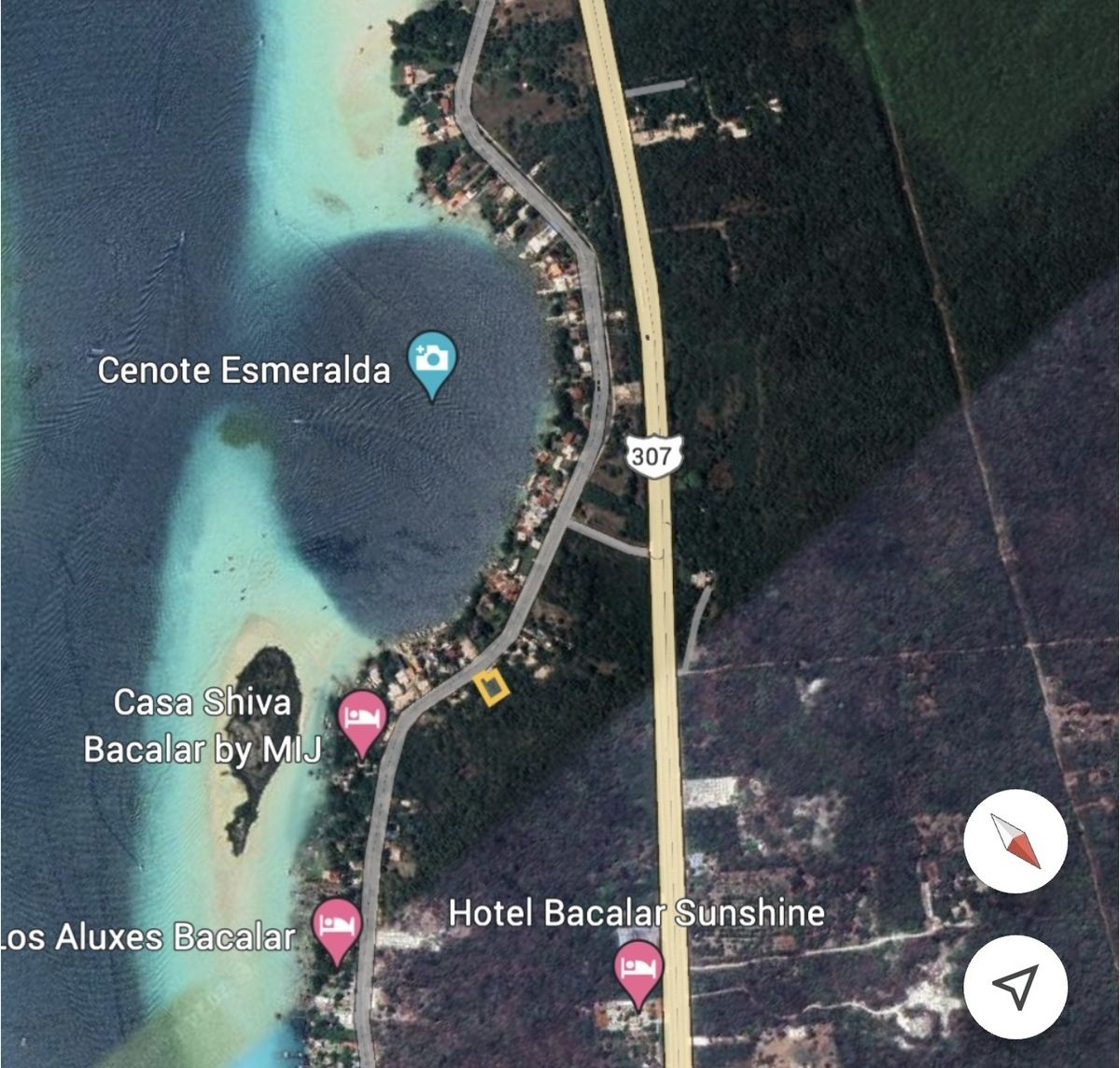The height and width of the screenshot is (1068, 1120).
Task: Open the Los Aluxes Bacalar hotel pin
Action: click(336, 926)
